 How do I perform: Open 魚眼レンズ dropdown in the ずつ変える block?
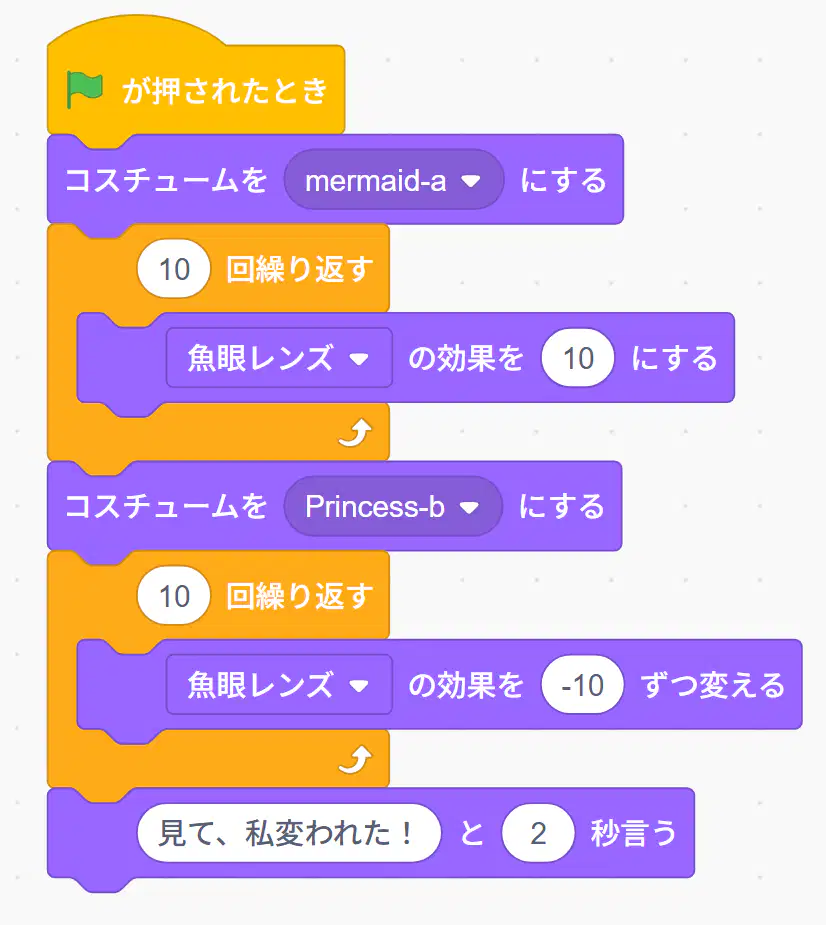pyautogui.click(x=279, y=685)
